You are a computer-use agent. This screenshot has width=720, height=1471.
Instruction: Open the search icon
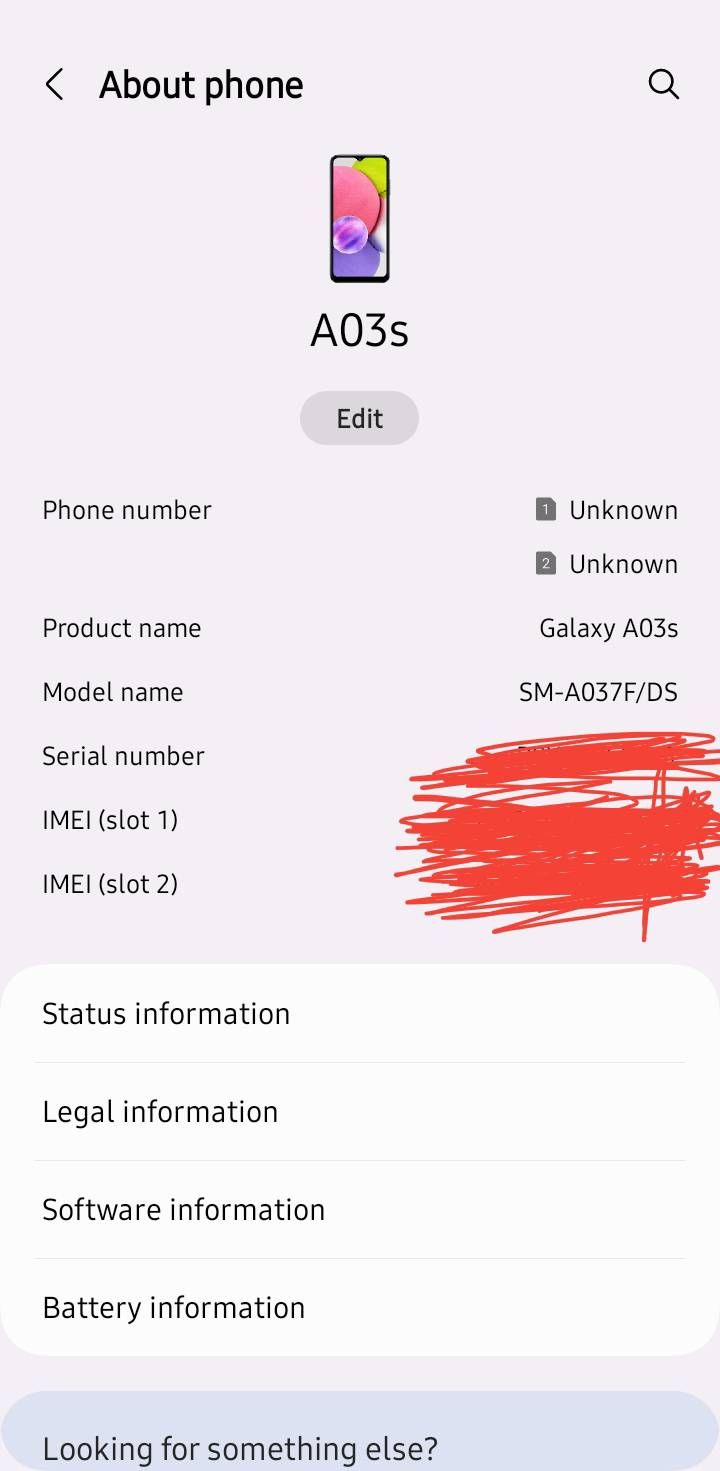[664, 85]
